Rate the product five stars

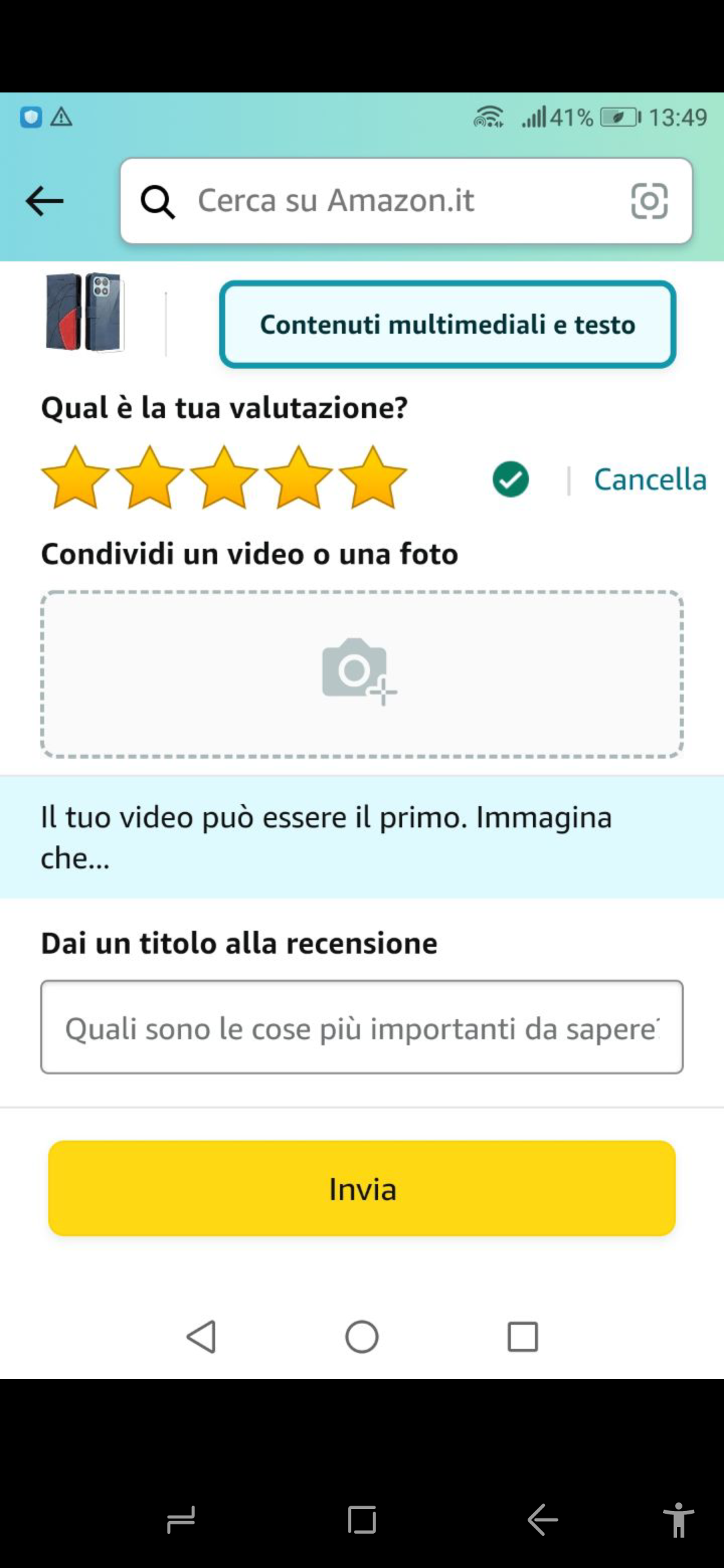coord(373,478)
